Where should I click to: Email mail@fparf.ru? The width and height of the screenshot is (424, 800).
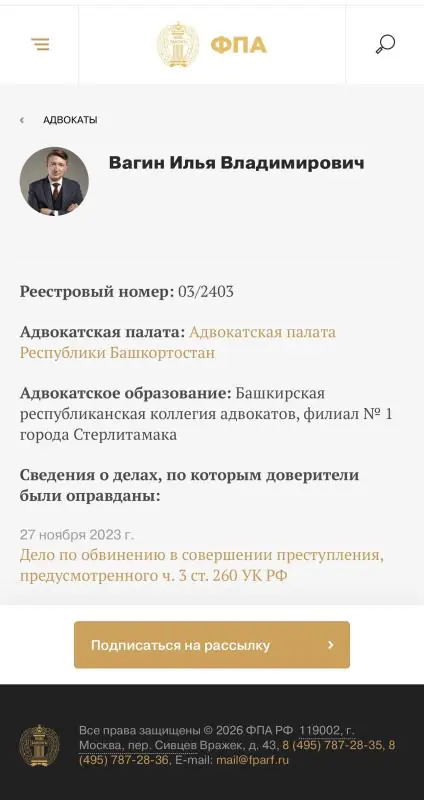253,760
